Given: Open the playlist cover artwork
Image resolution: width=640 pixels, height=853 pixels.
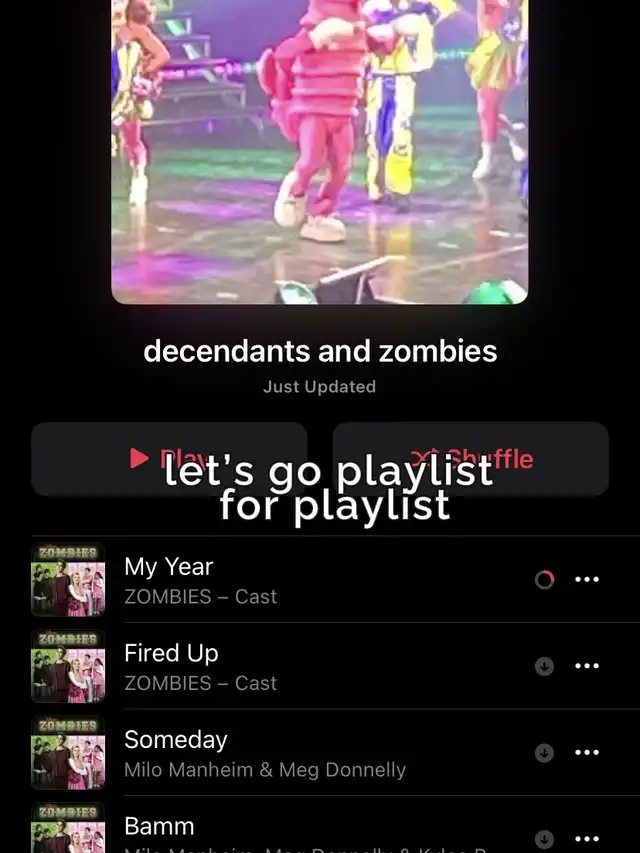Looking at the screenshot, I should [319, 150].
